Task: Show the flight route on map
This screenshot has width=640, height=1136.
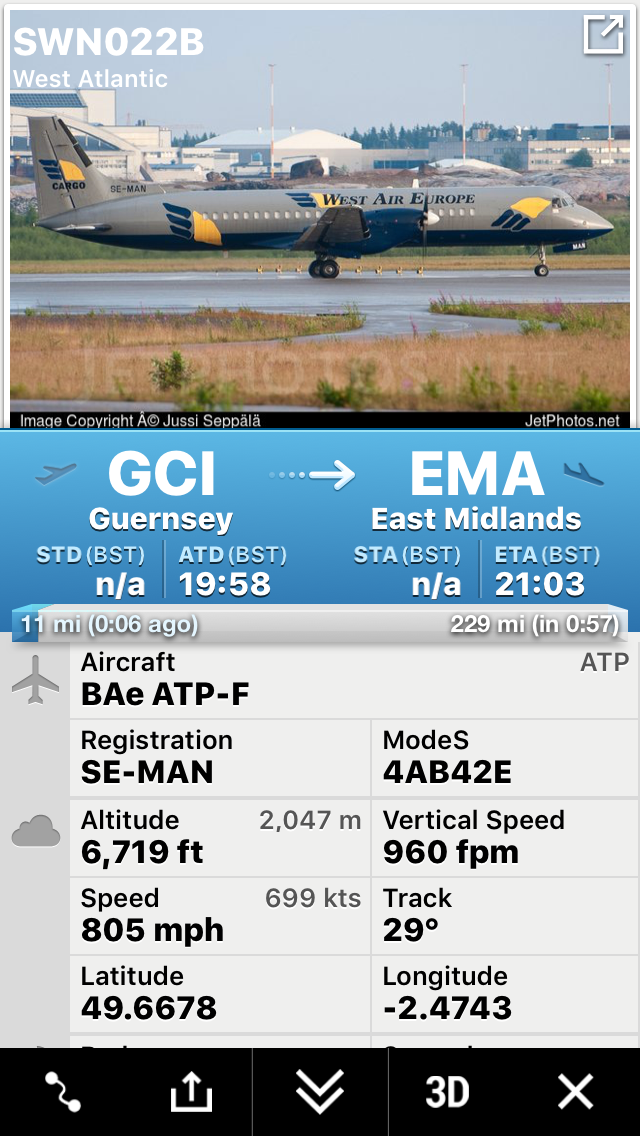Action: point(63,1092)
